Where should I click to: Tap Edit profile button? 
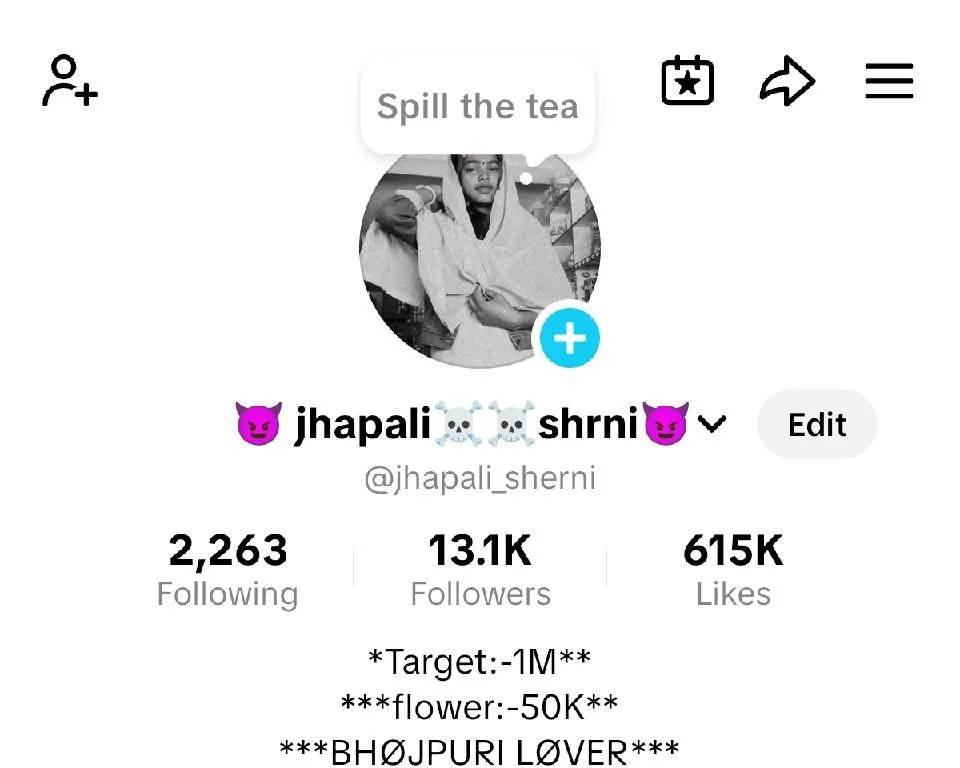pos(817,425)
